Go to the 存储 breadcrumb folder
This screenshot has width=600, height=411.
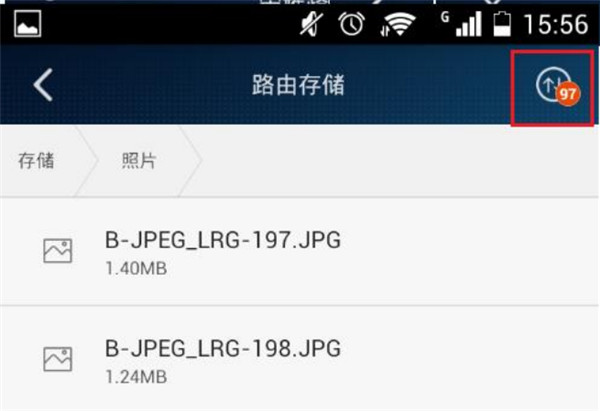[x=36, y=161]
